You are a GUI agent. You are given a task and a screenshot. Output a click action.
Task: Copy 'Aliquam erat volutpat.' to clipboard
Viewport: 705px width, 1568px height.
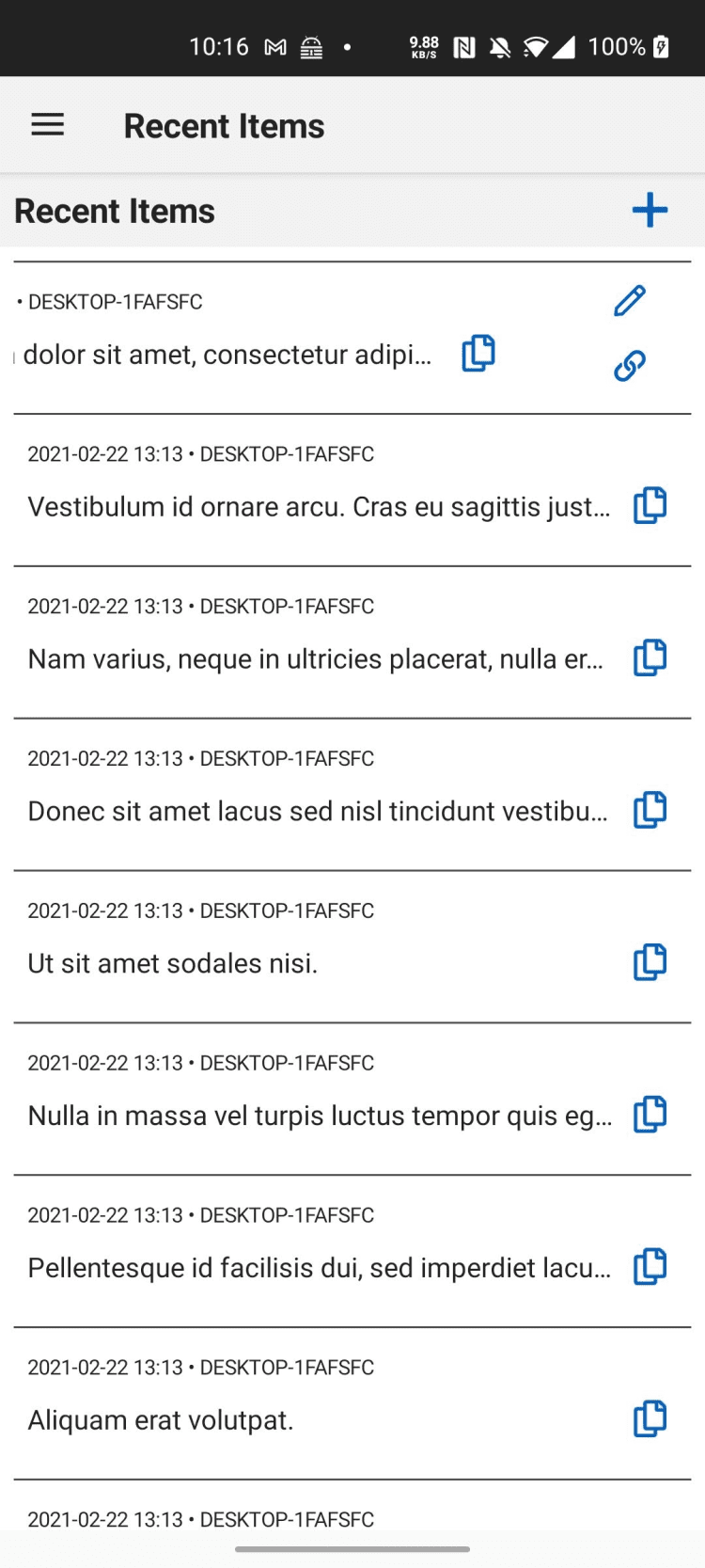click(650, 1419)
